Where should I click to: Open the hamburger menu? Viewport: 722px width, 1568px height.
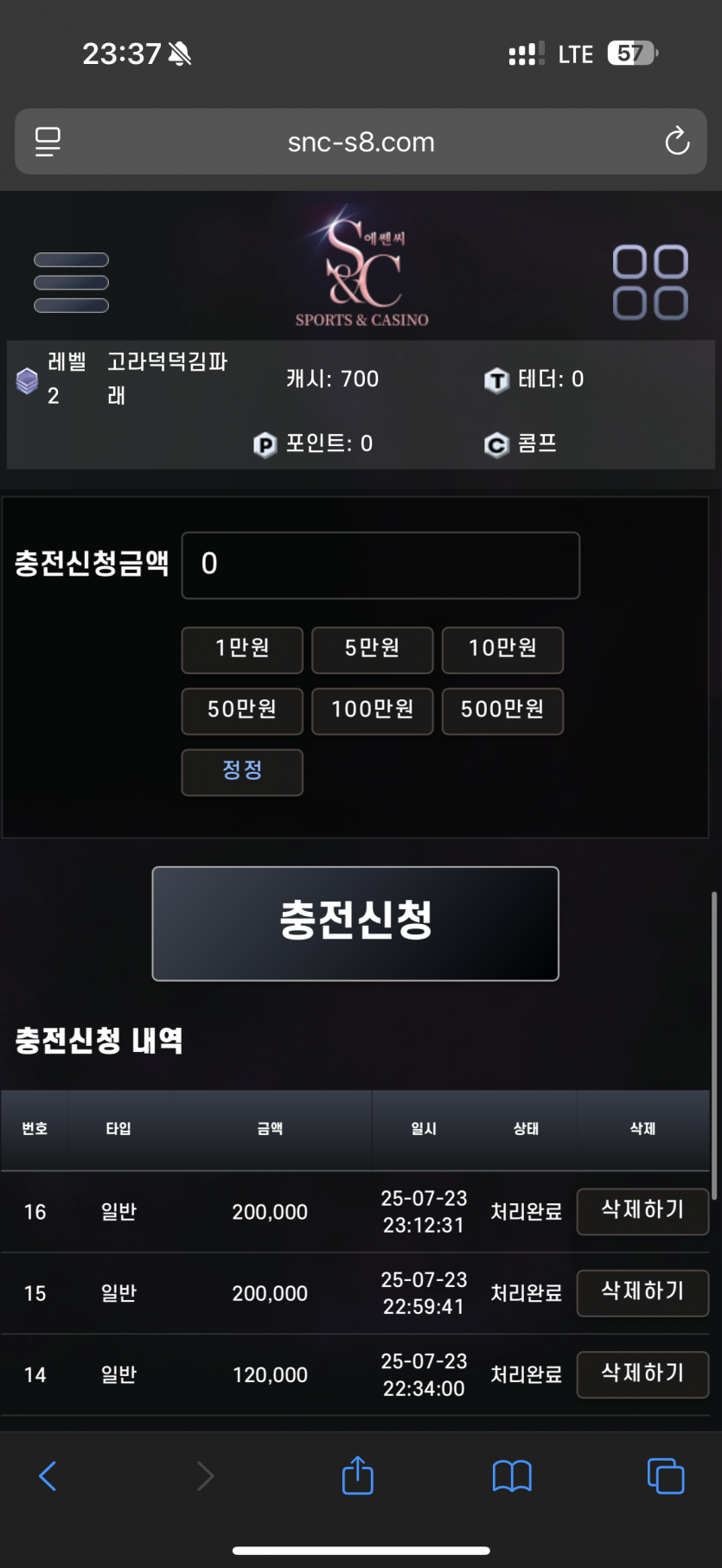pyautogui.click(x=71, y=283)
